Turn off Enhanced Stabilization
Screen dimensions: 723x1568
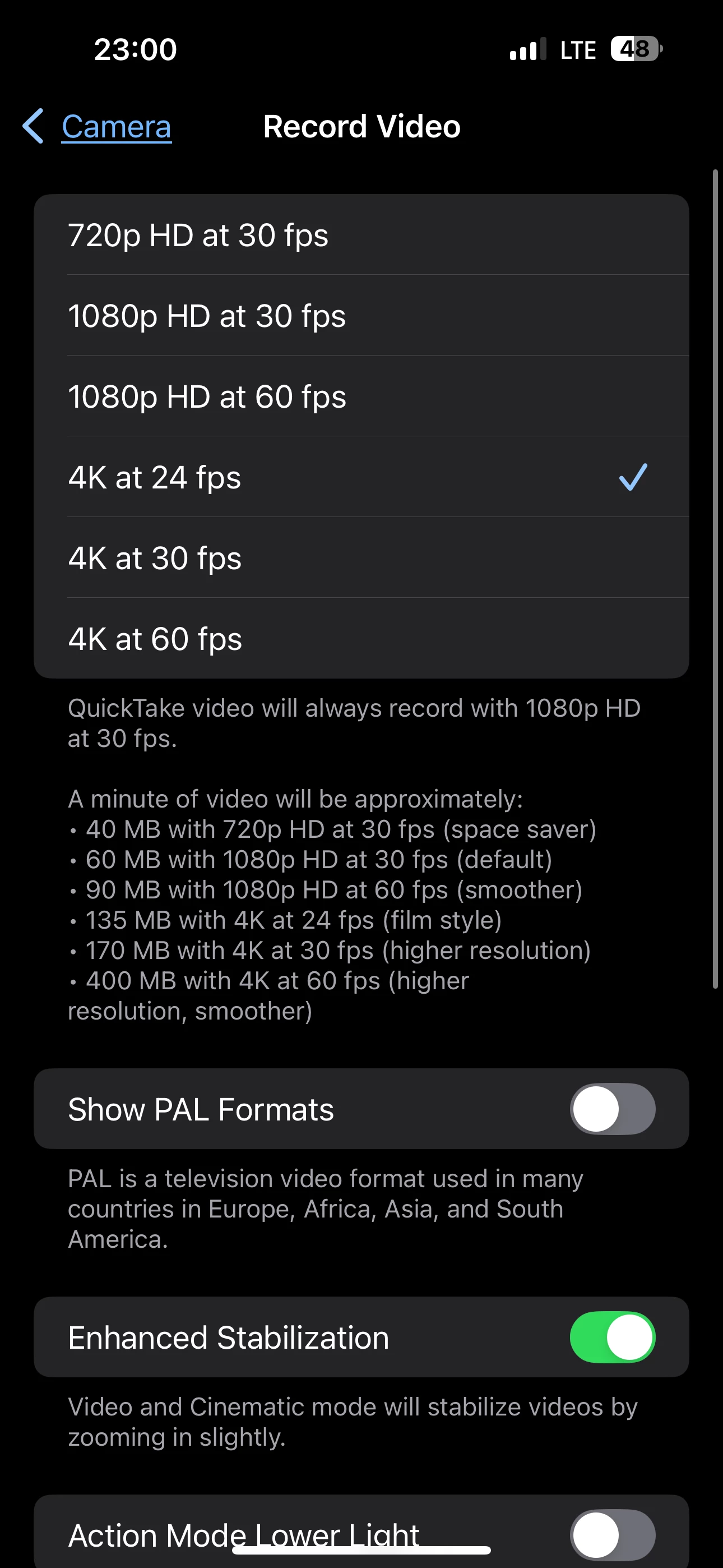pos(611,1338)
